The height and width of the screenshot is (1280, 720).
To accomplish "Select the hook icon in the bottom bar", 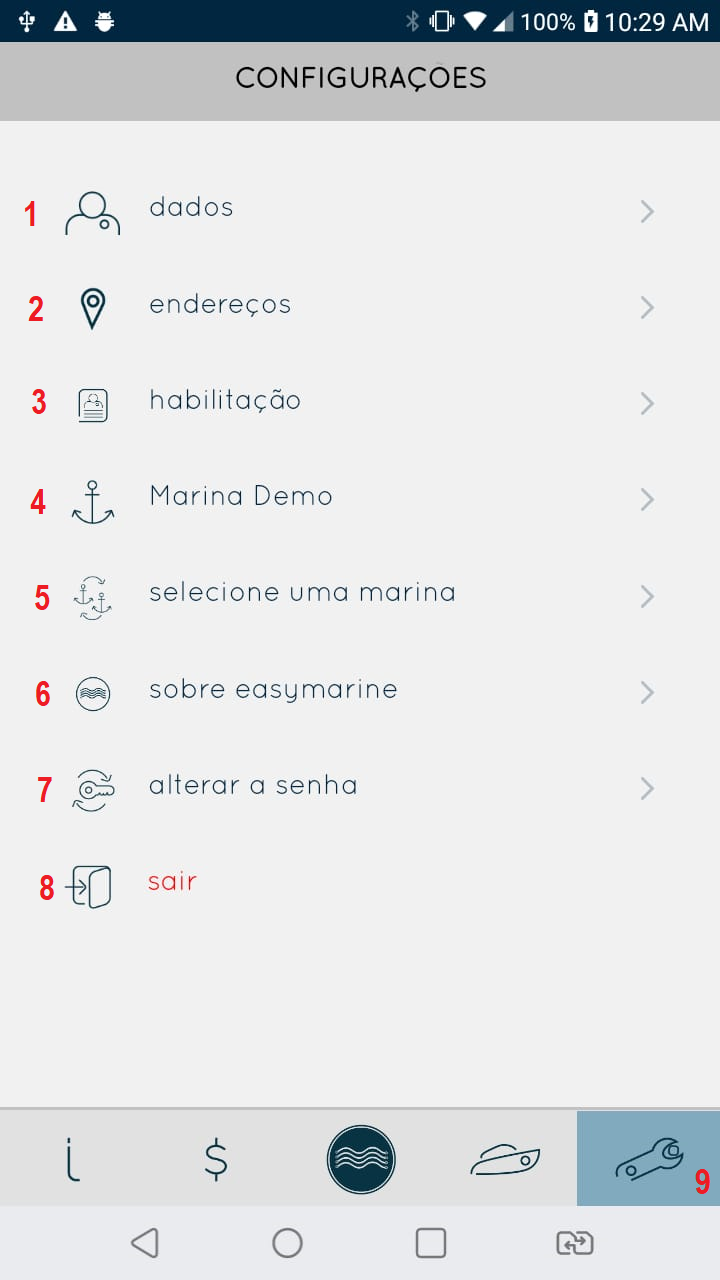I will click(72, 1158).
